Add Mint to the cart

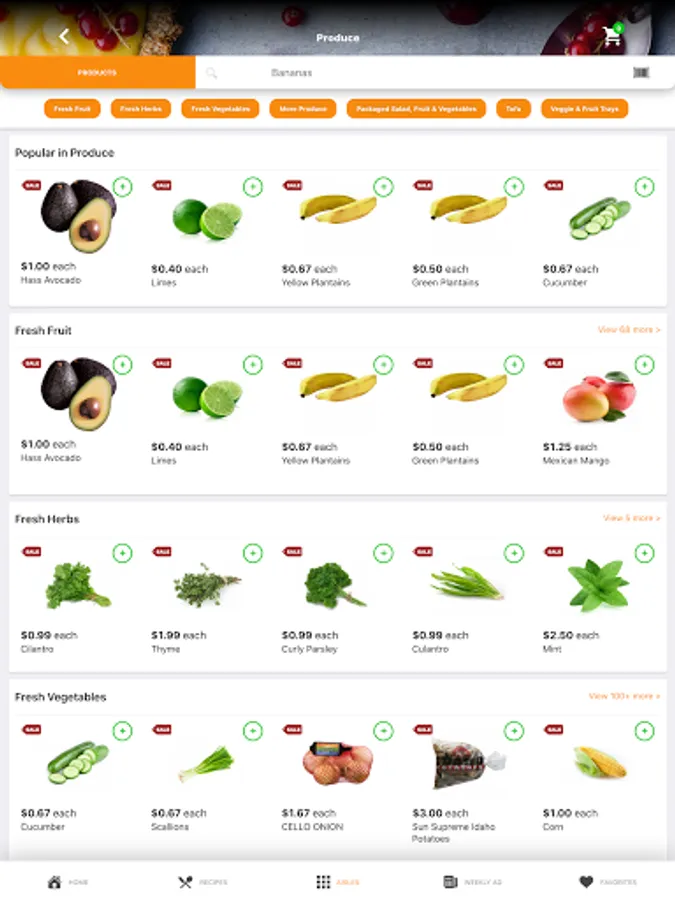tap(645, 553)
